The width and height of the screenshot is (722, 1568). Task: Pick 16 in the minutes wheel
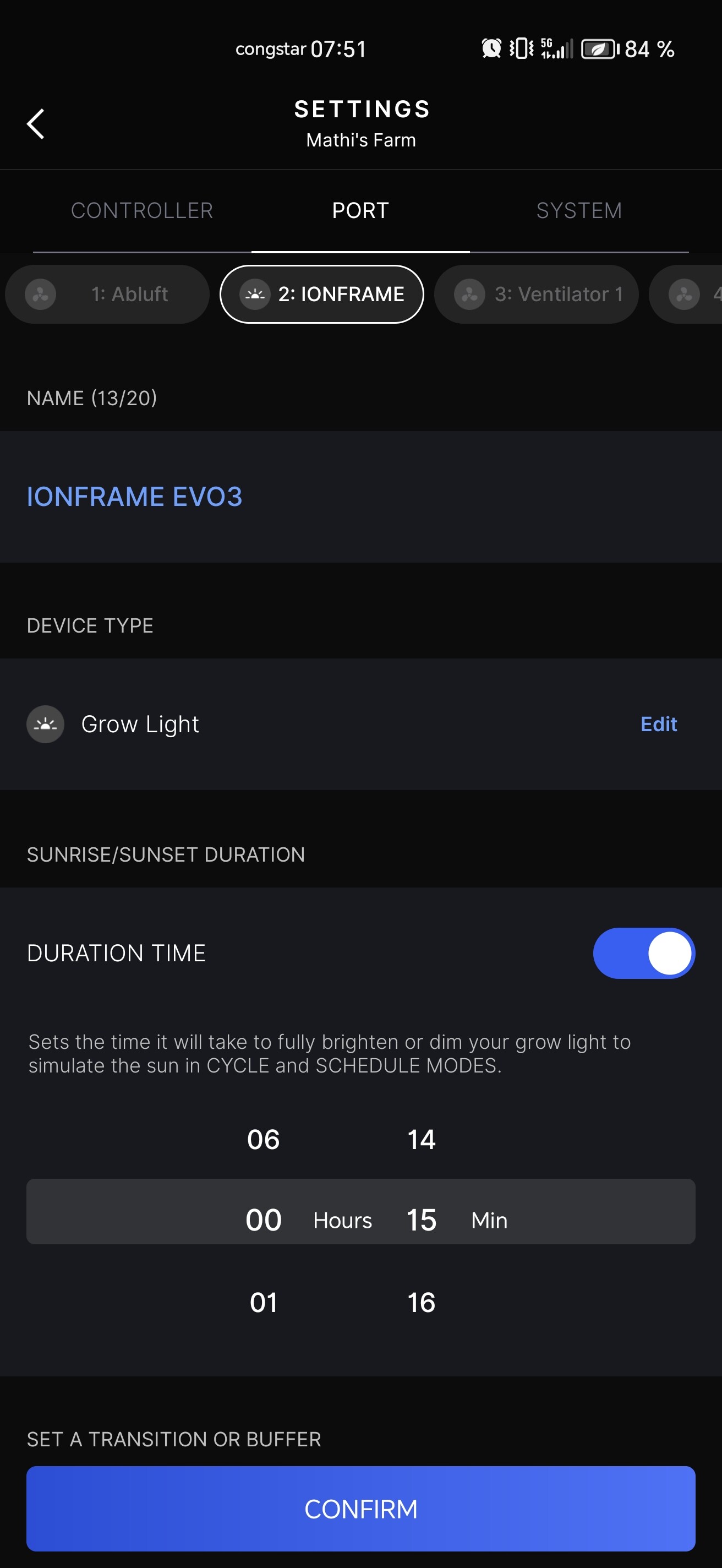tap(421, 1303)
